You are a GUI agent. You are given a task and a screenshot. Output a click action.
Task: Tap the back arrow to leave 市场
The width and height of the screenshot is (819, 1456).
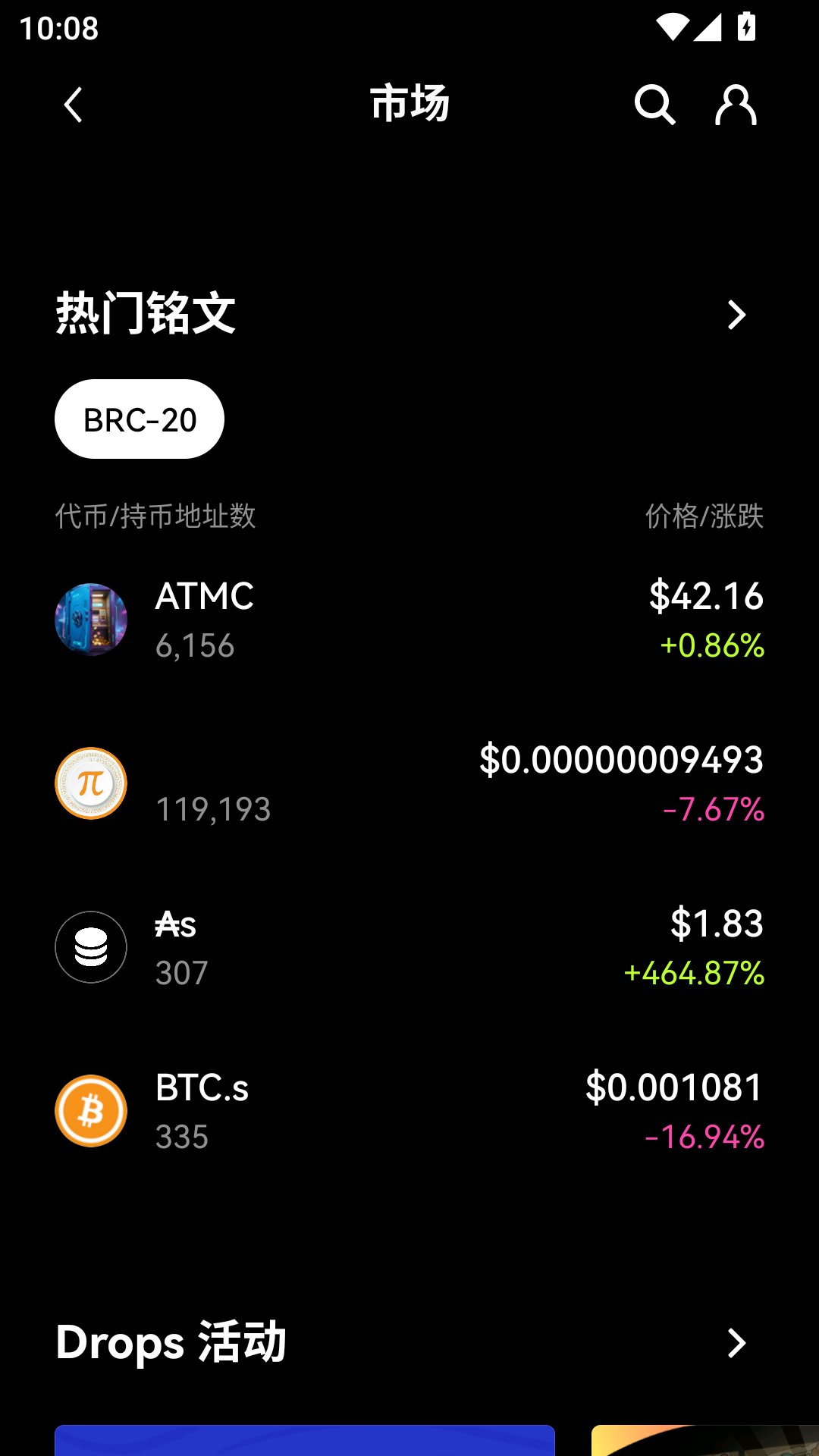(x=73, y=105)
